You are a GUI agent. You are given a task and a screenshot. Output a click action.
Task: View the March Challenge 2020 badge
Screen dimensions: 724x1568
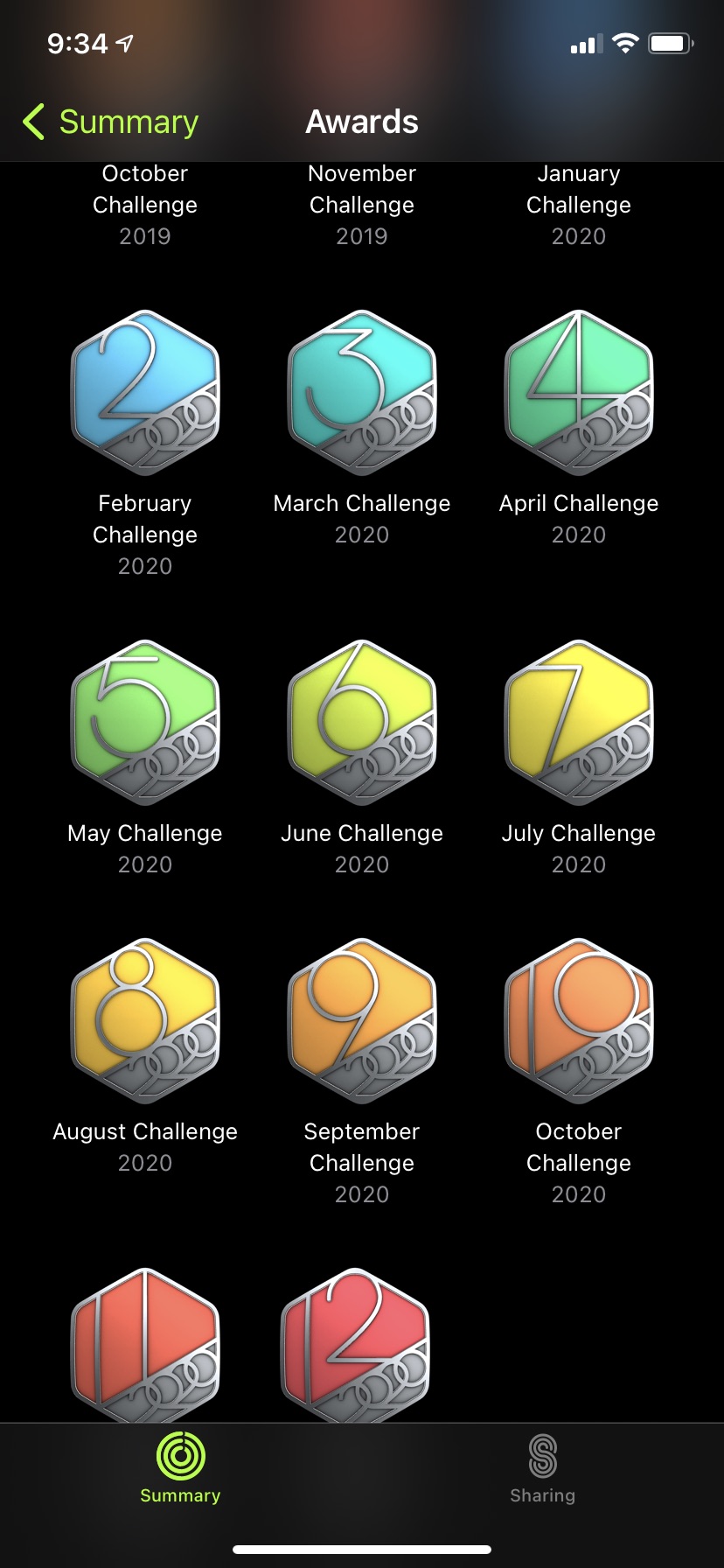coord(362,394)
